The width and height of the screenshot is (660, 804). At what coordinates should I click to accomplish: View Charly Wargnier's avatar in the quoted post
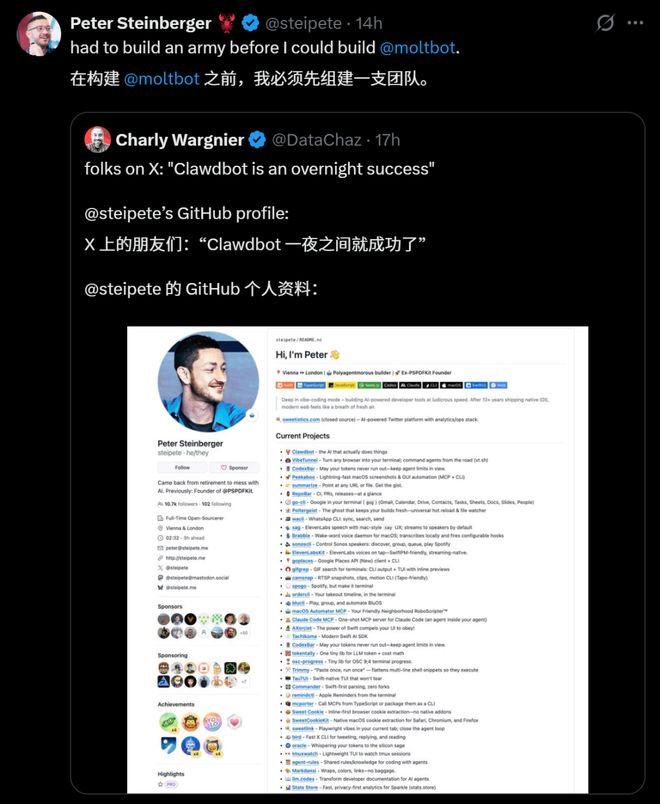coord(98,139)
